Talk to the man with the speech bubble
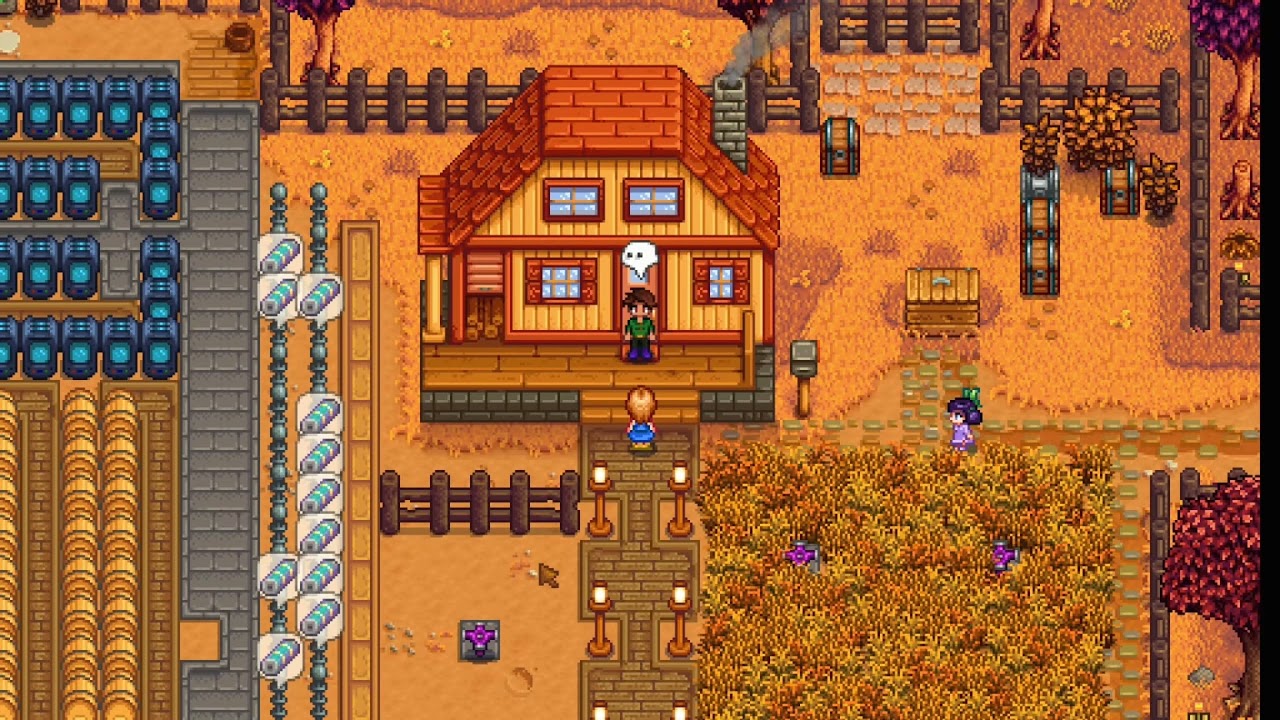The image size is (1280, 720). 639,324
